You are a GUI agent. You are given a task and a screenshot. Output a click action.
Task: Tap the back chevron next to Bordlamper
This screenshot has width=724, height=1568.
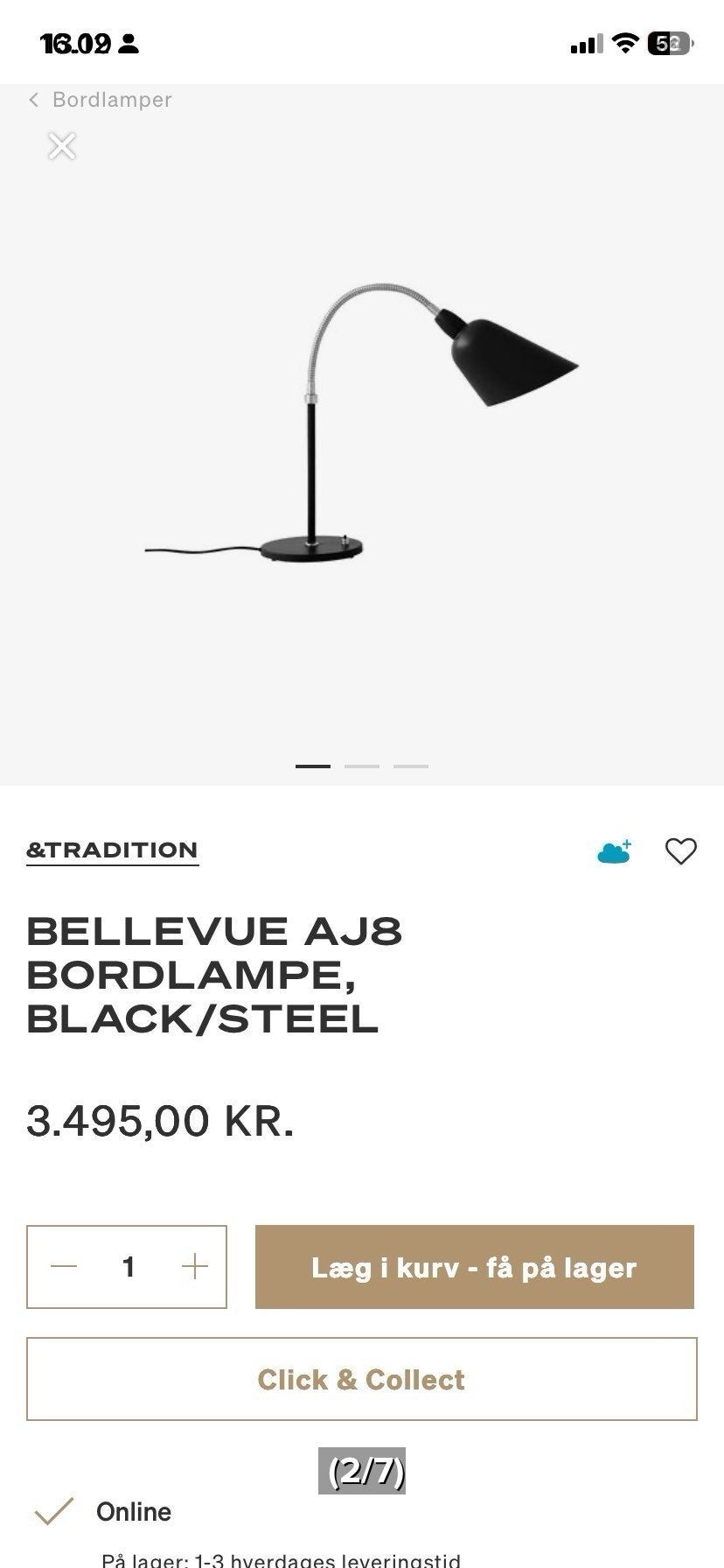[x=34, y=100]
